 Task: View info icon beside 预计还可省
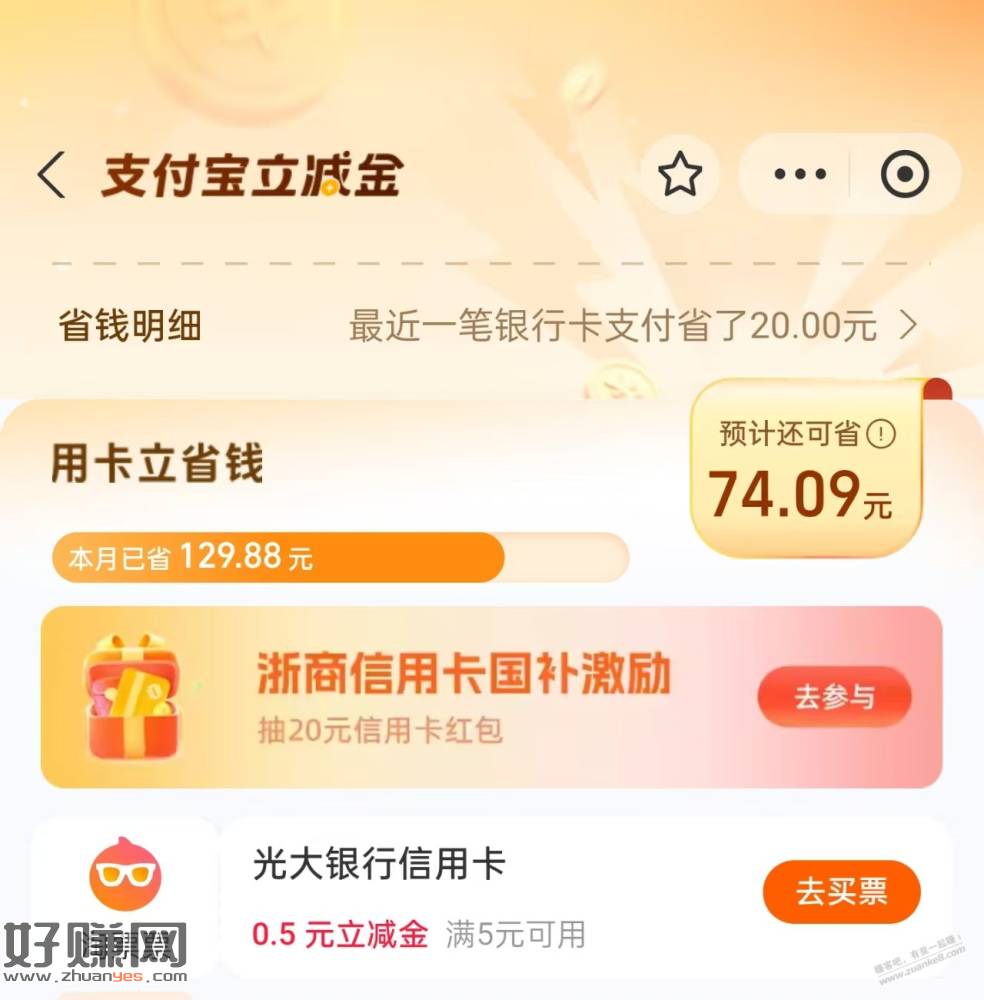881,434
